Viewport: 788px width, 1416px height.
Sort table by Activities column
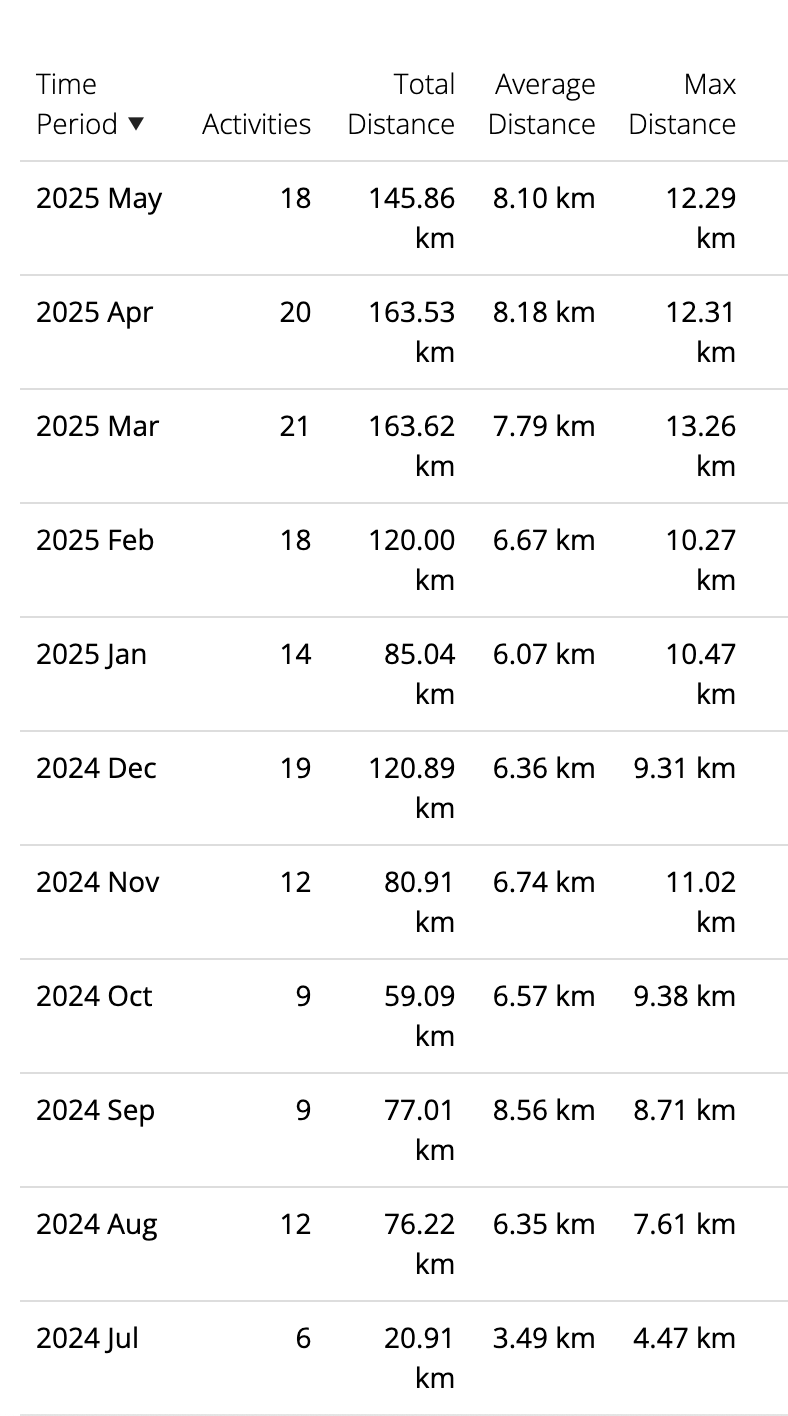click(x=256, y=124)
